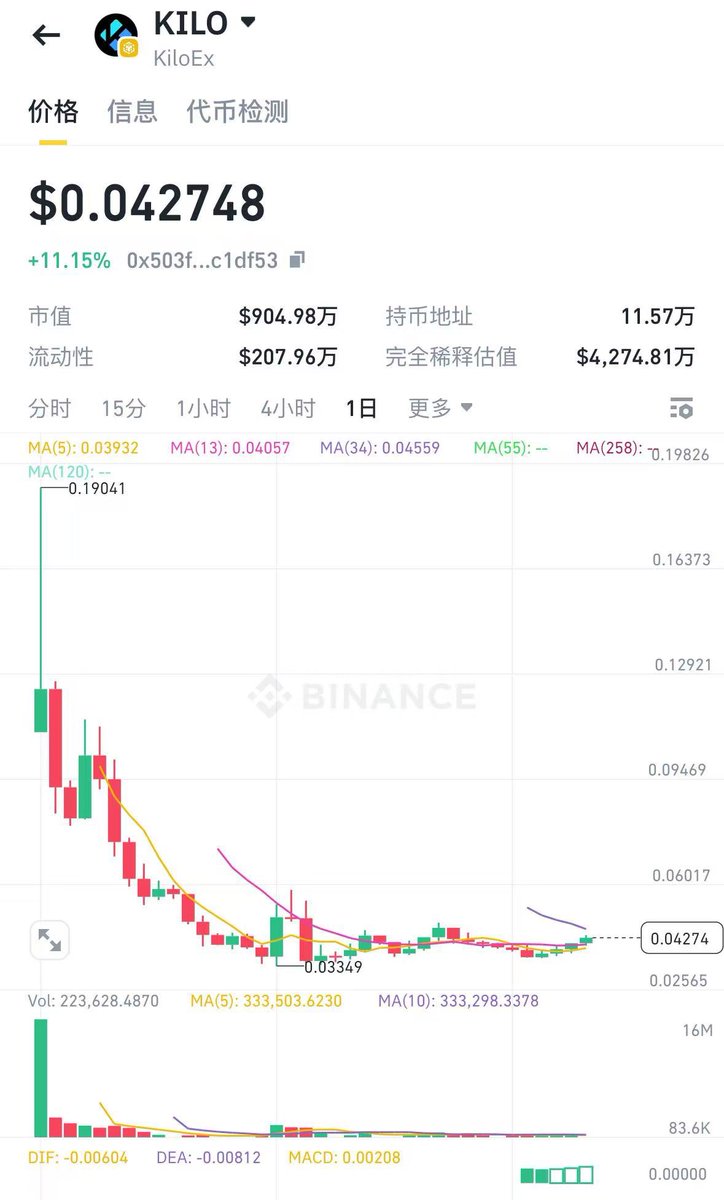This screenshot has height=1200, width=724.
Task: Select the 4小时 chart interval
Action: click(288, 408)
